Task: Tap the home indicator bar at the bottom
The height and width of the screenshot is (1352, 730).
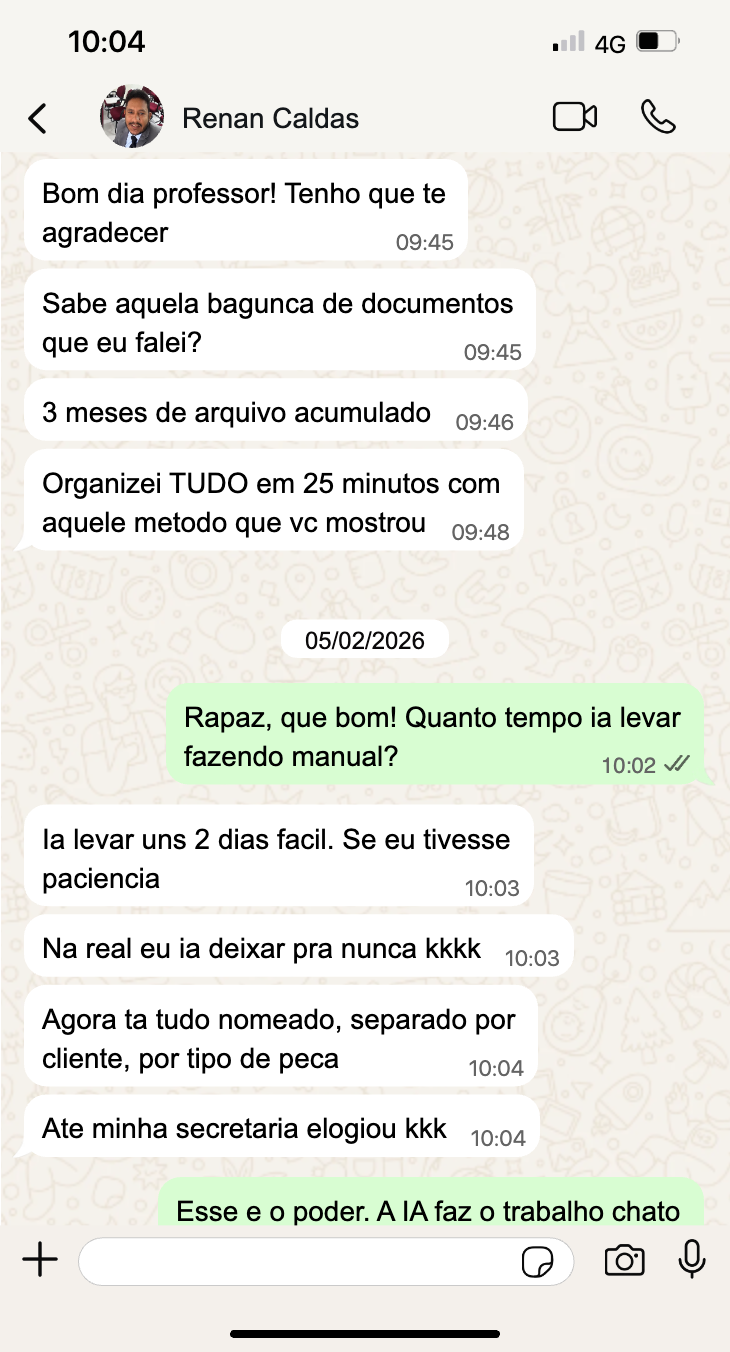Action: [365, 1332]
